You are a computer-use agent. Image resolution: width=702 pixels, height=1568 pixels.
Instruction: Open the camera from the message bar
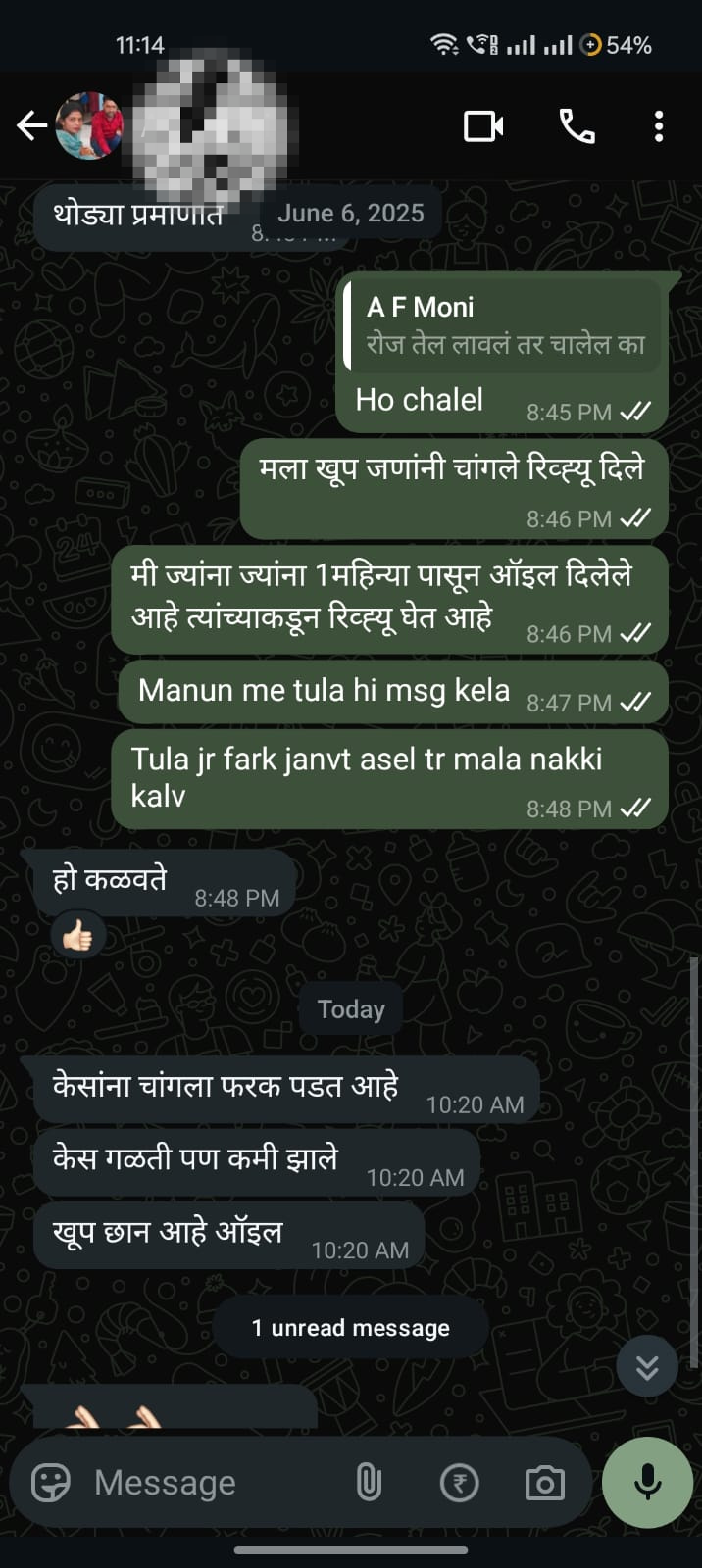tap(544, 1483)
